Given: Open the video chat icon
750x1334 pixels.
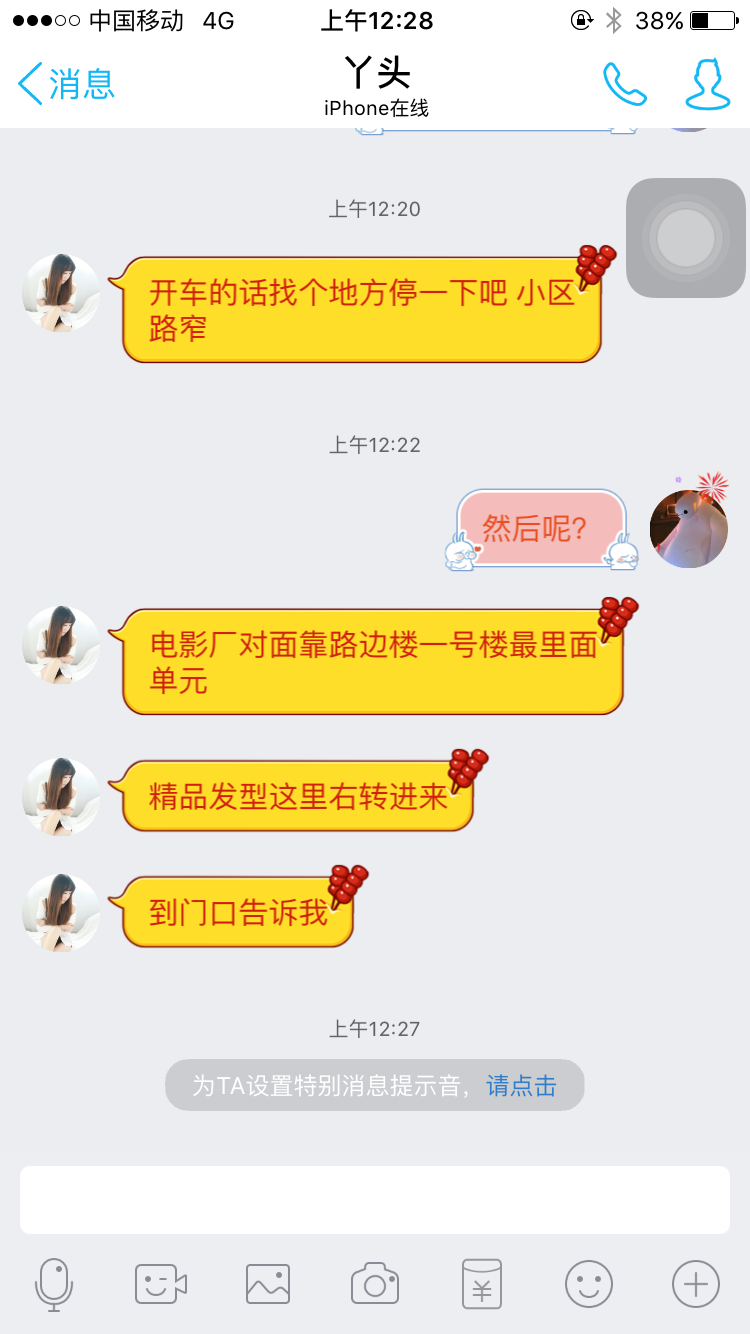Looking at the screenshot, I should coord(161,1283).
